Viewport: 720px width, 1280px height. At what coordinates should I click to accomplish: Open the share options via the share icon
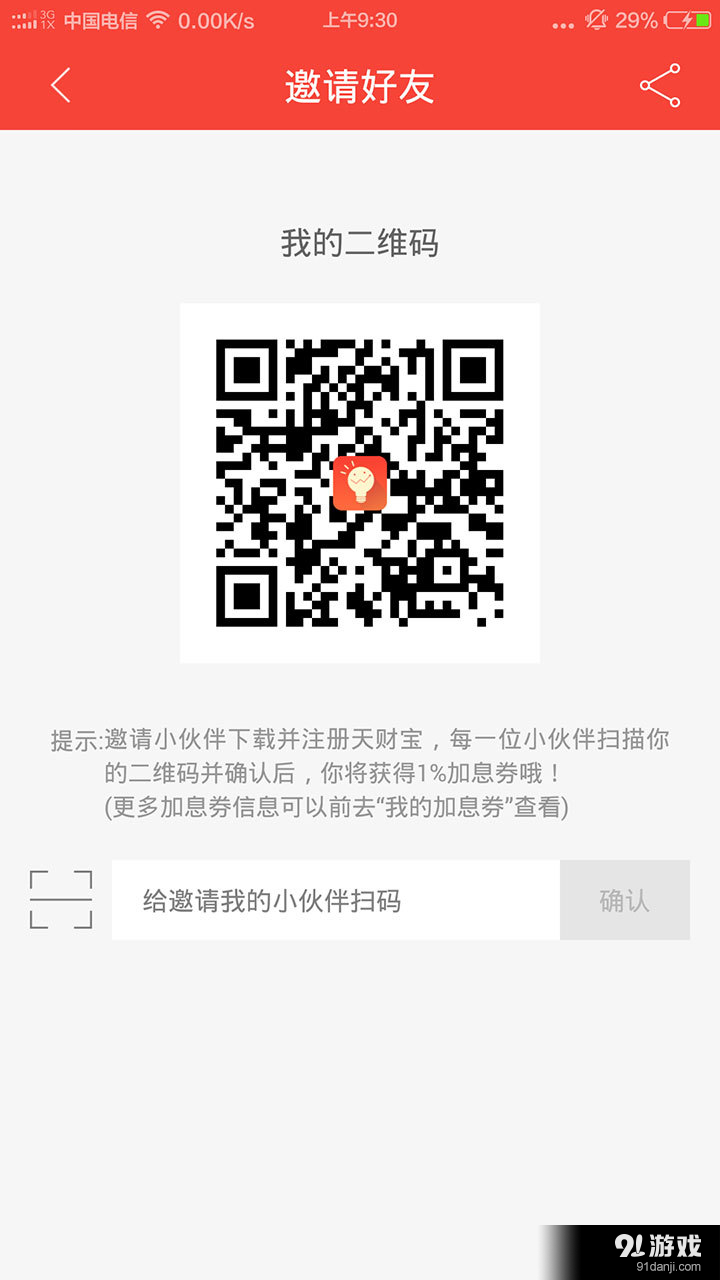coord(660,86)
